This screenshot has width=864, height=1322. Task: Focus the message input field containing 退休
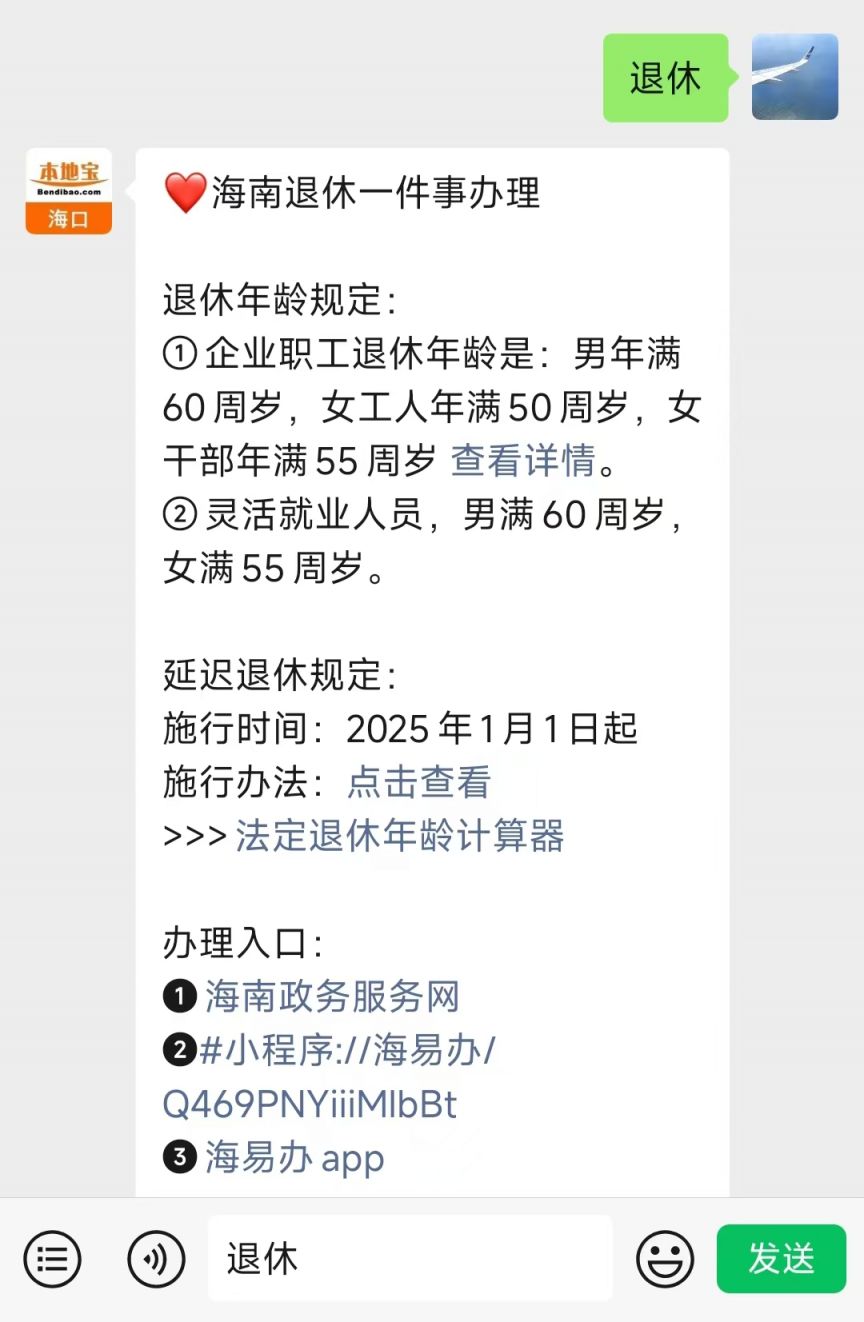click(x=410, y=1258)
